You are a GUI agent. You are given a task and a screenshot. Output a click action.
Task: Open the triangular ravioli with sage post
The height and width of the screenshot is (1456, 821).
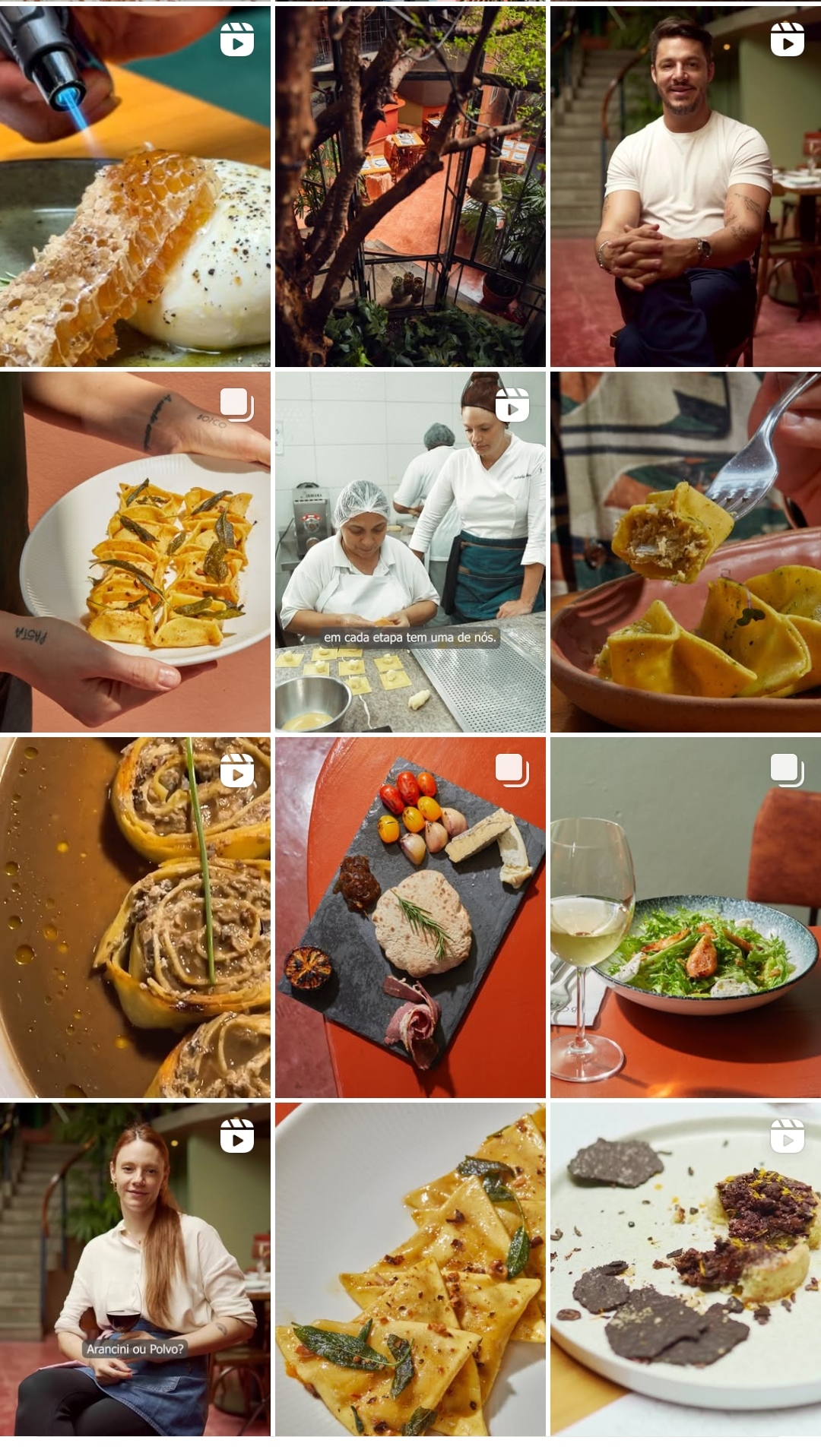coord(410,1269)
